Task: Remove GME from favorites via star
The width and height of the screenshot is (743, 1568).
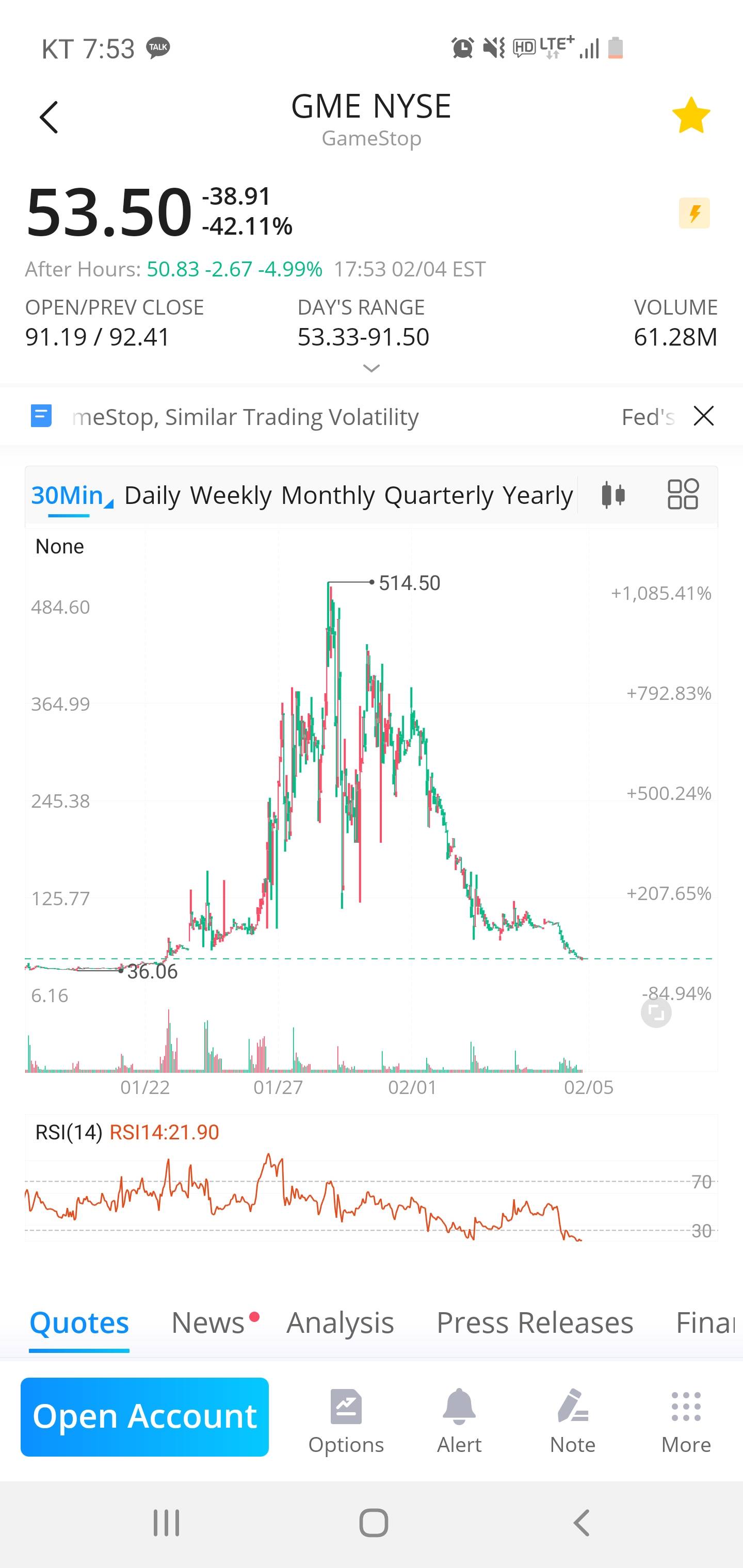Action: point(690,116)
